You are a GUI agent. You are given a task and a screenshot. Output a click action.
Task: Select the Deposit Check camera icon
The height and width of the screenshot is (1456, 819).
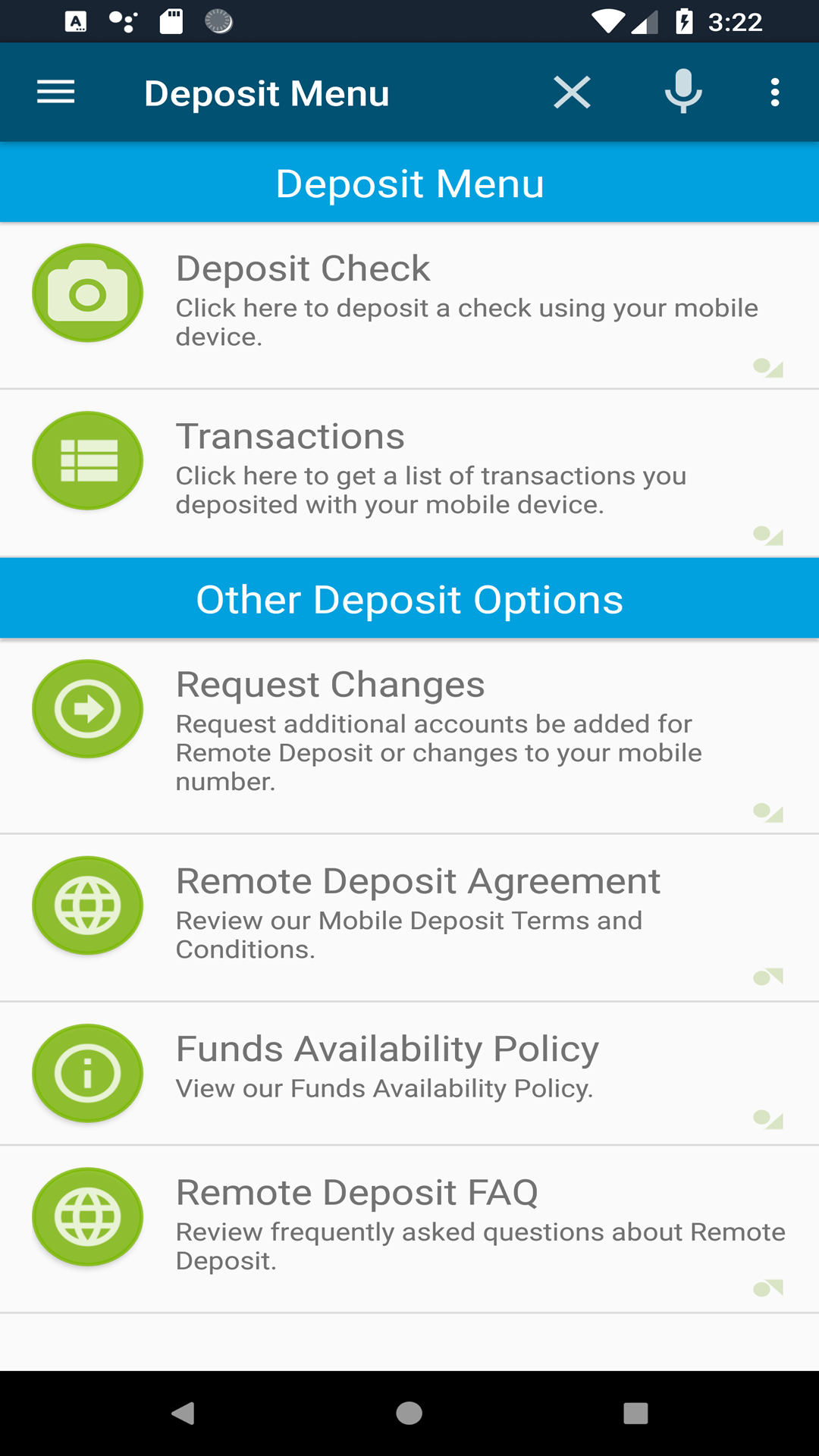tap(86, 292)
